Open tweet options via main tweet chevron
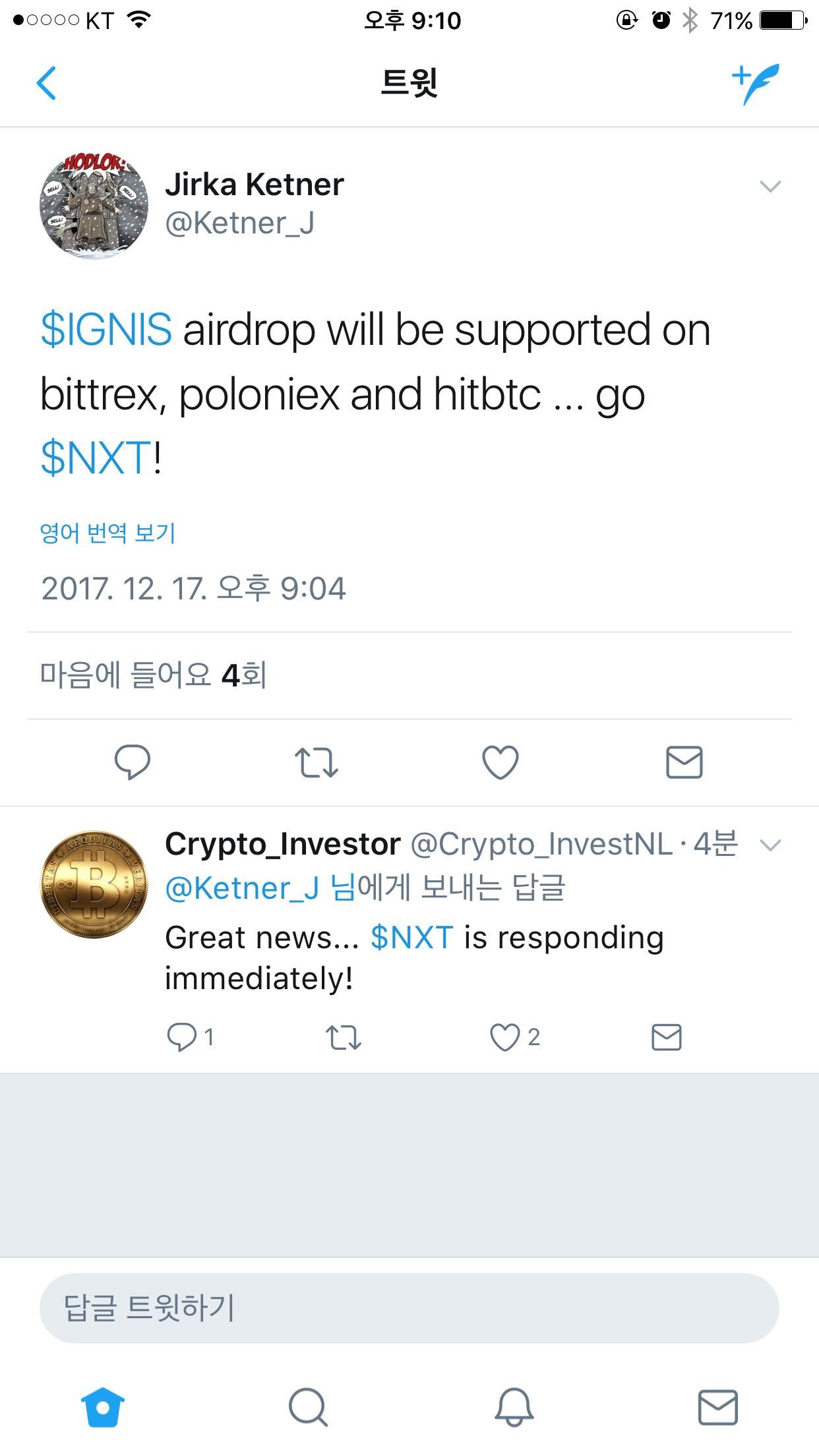The height and width of the screenshot is (1456, 819). pos(770,187)
